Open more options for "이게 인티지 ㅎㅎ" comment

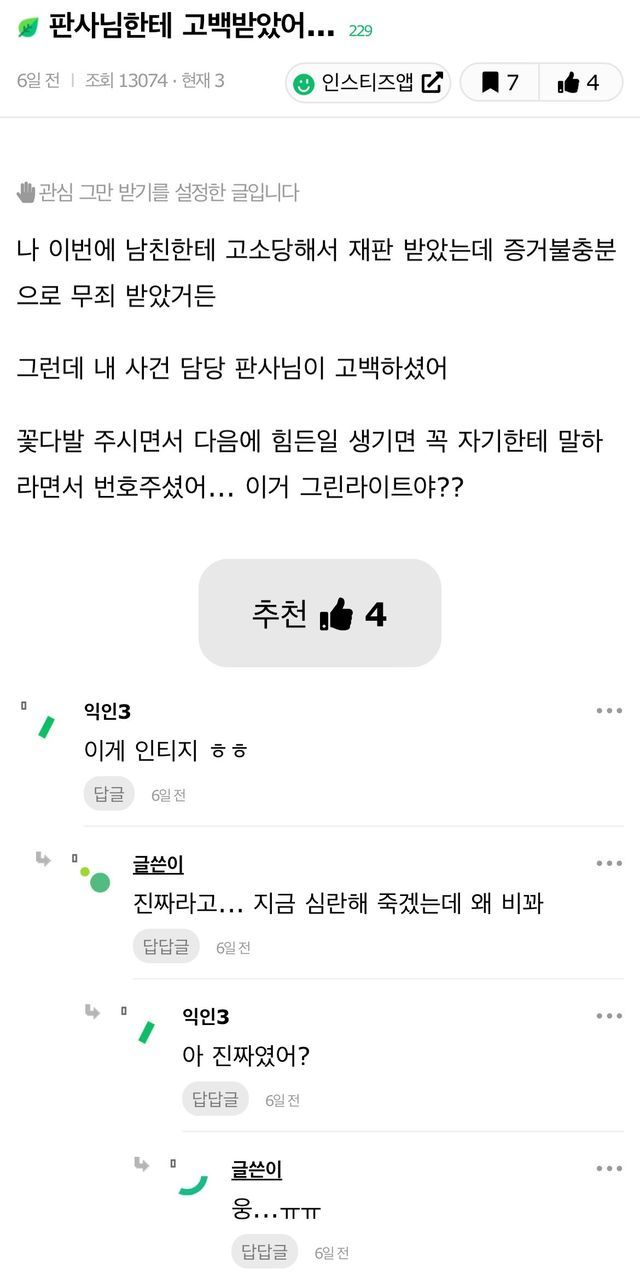point(609,711)
